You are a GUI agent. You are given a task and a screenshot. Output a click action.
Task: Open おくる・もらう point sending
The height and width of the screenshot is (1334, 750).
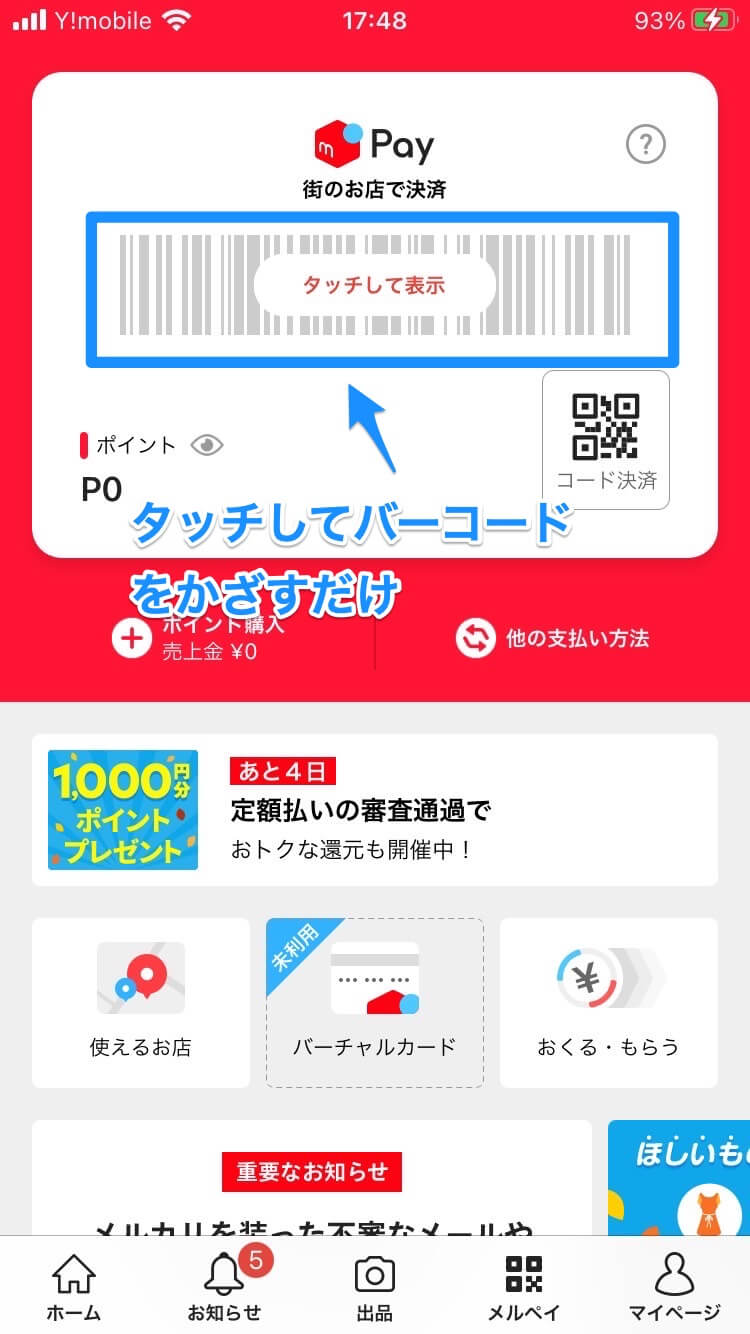[608, 1000]
